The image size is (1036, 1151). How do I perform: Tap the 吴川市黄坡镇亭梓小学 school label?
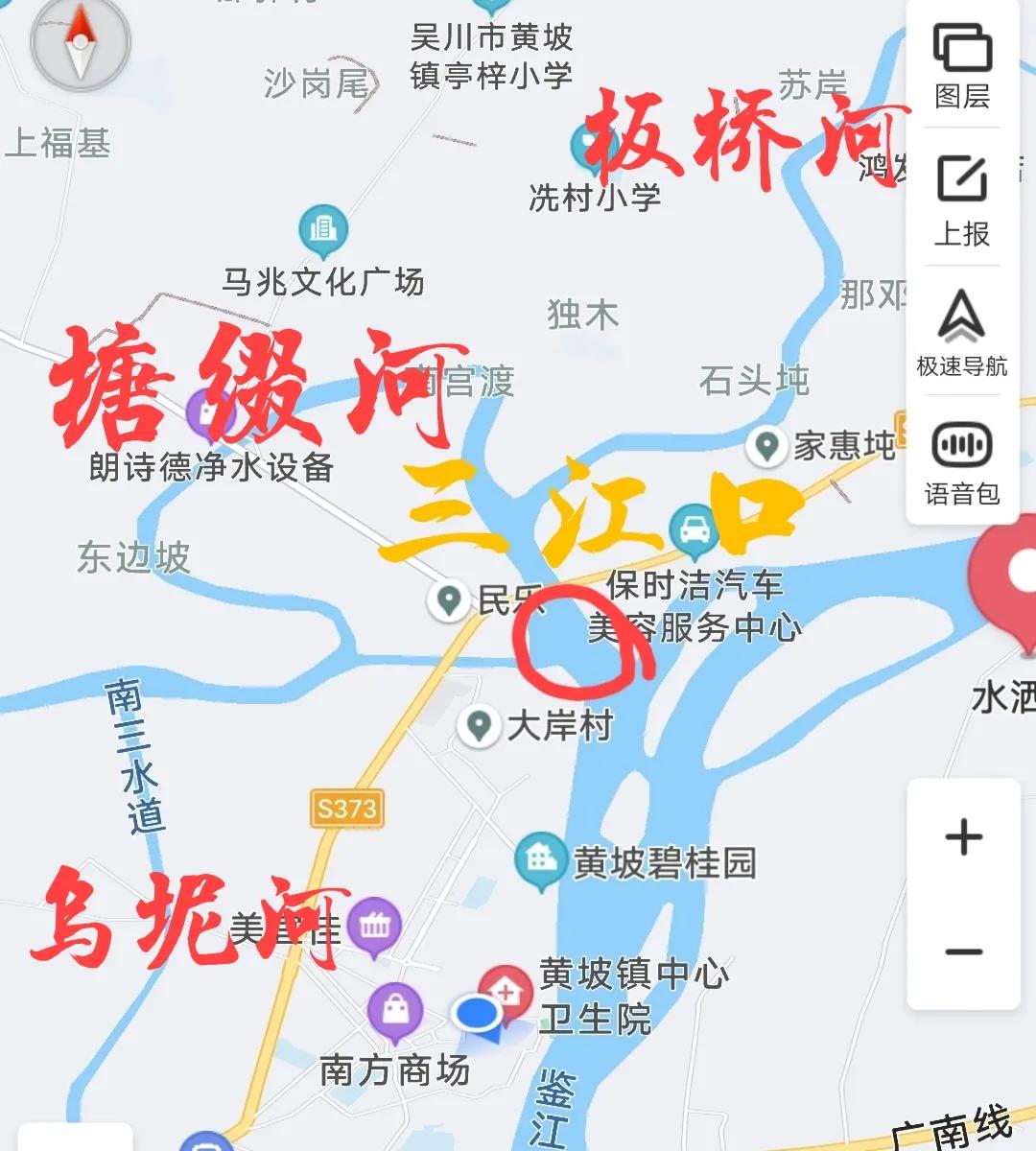coord(489,55)
